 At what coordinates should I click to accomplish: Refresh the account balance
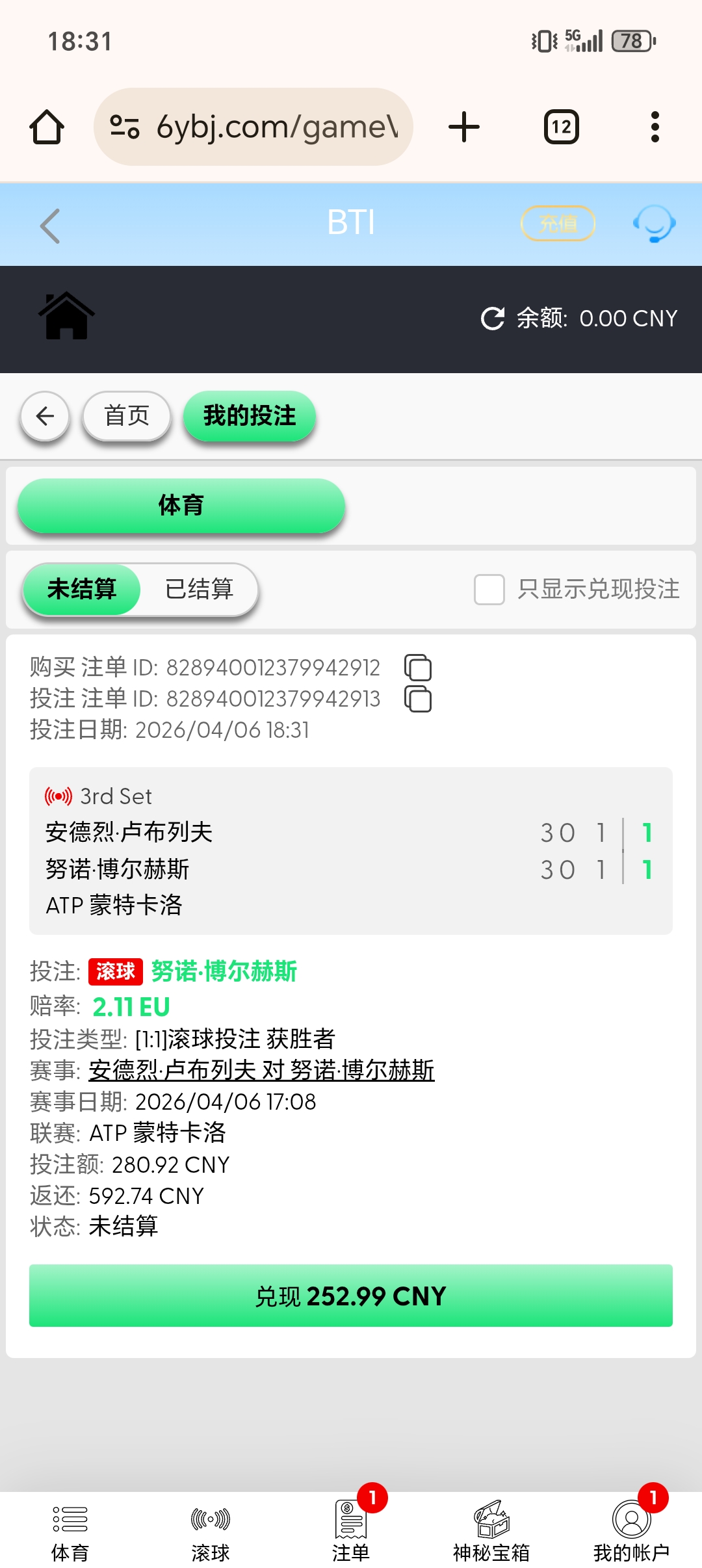click(493, 319)
